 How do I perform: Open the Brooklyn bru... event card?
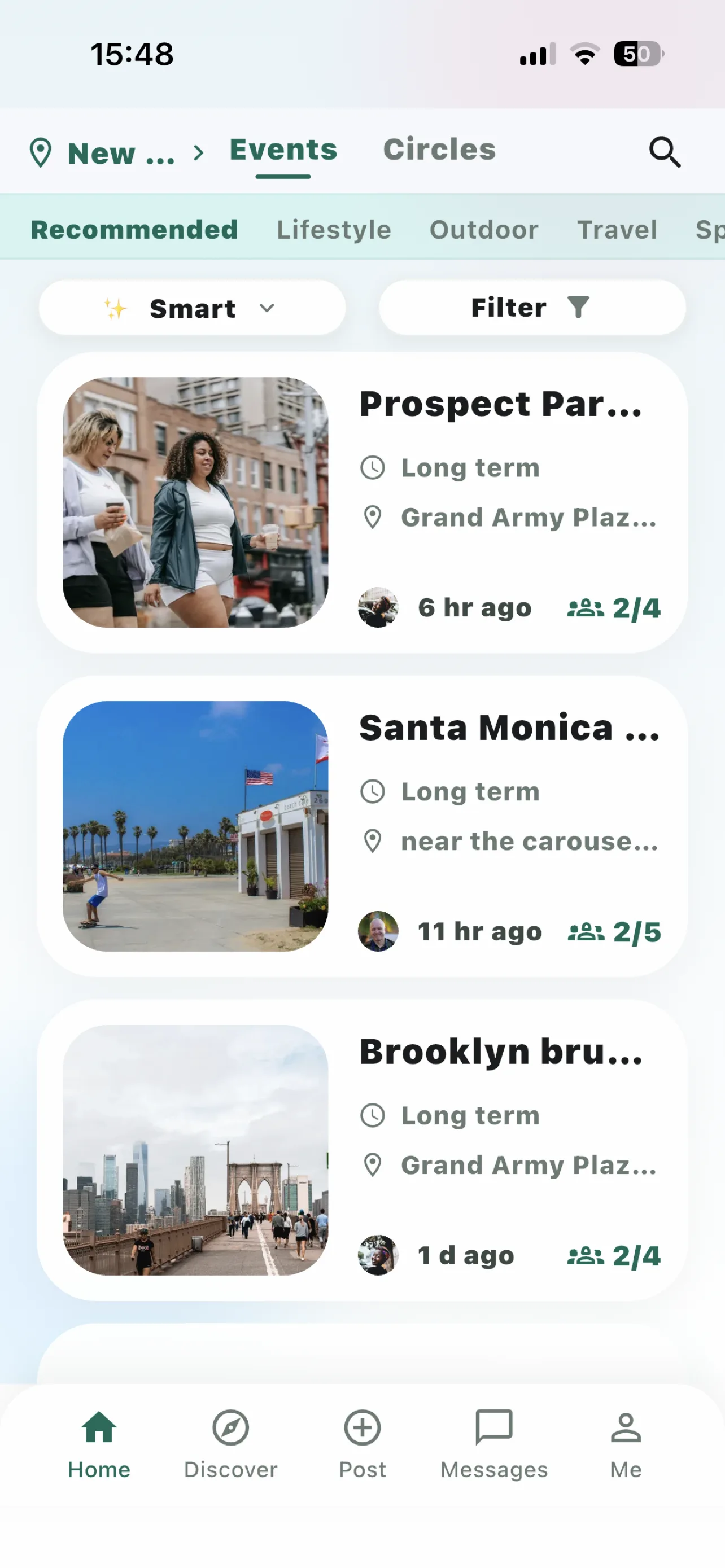(x=362, y=1150)
